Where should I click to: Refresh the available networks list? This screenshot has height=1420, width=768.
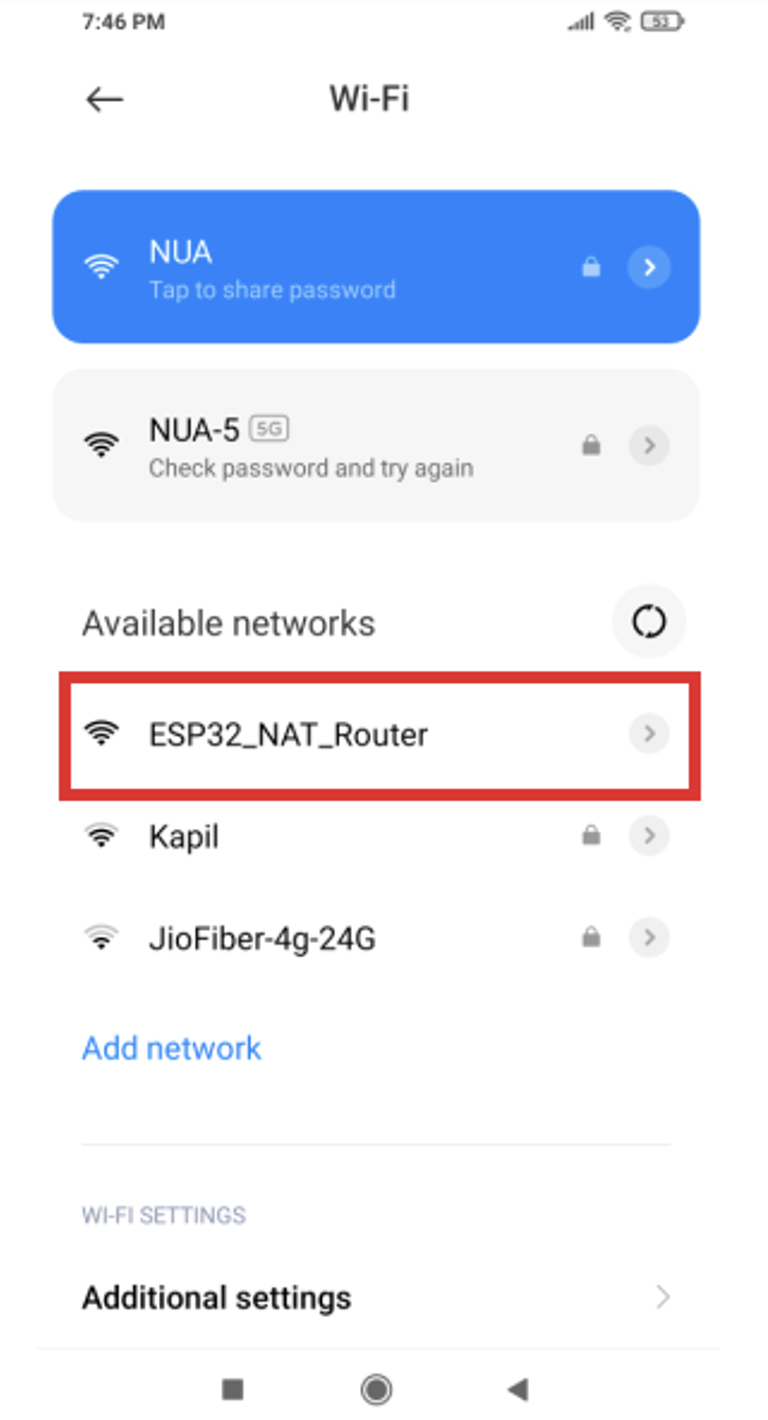(649, 622)
